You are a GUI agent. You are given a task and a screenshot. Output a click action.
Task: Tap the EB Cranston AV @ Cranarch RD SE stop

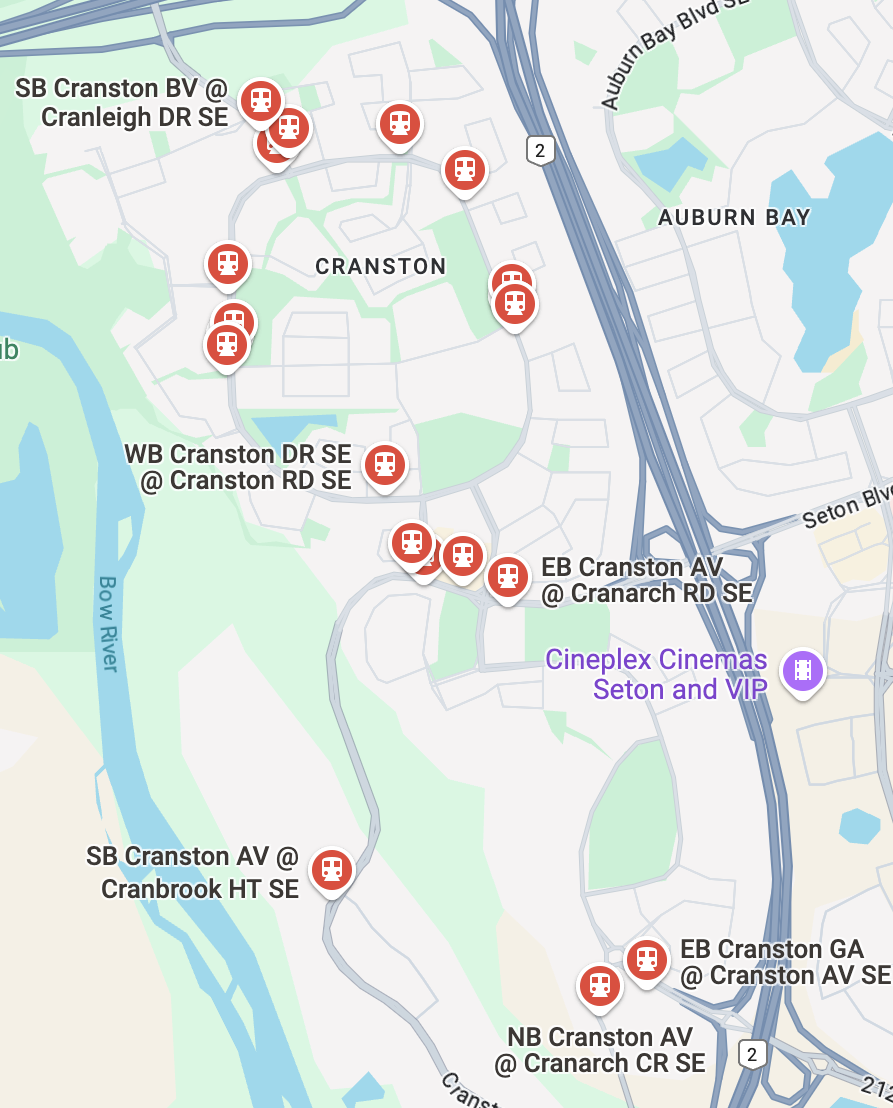[x=508, y=577]
